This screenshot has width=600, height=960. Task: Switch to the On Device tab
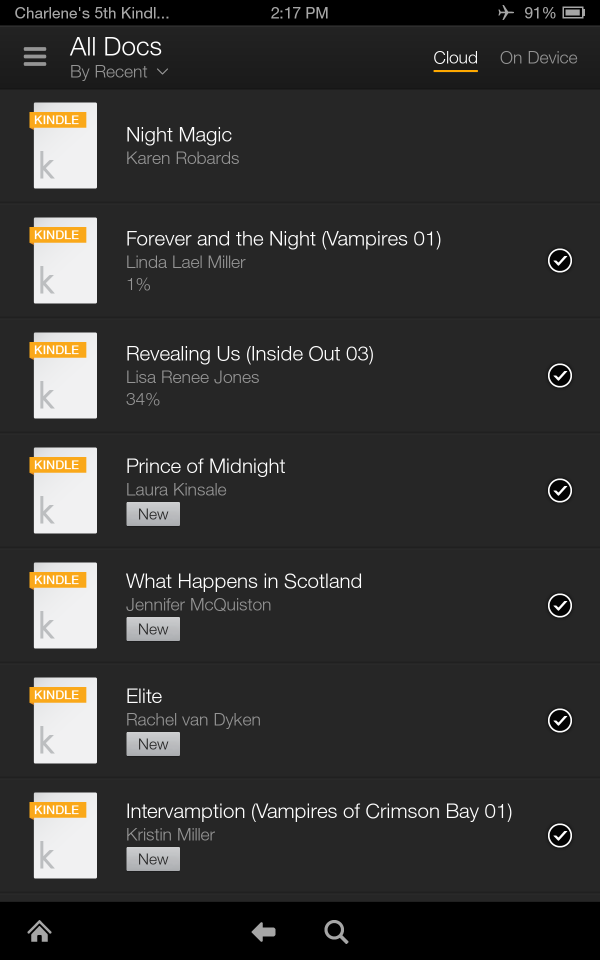(538, 58)
